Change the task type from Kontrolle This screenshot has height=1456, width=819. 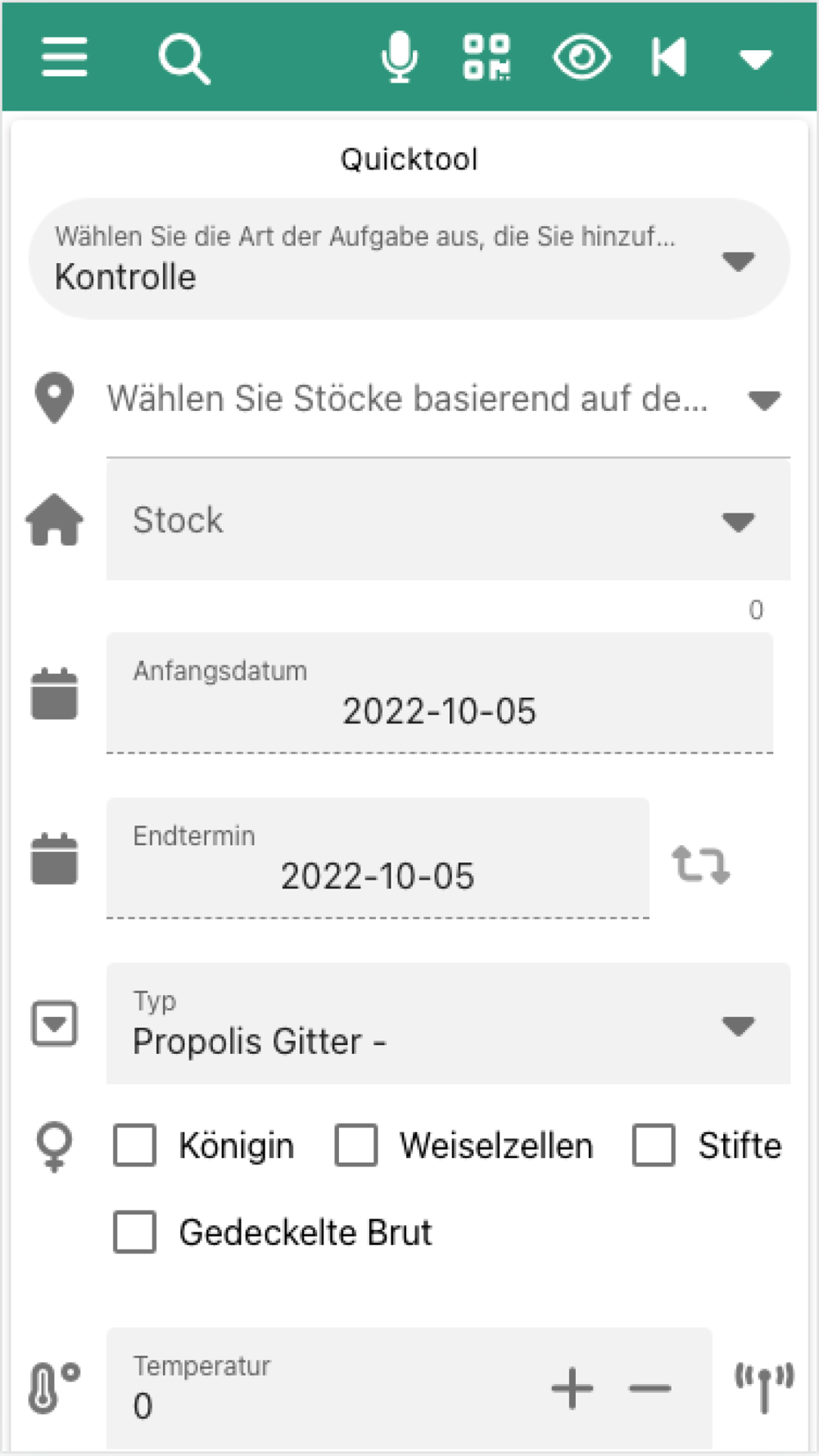(x=409, y=260)
